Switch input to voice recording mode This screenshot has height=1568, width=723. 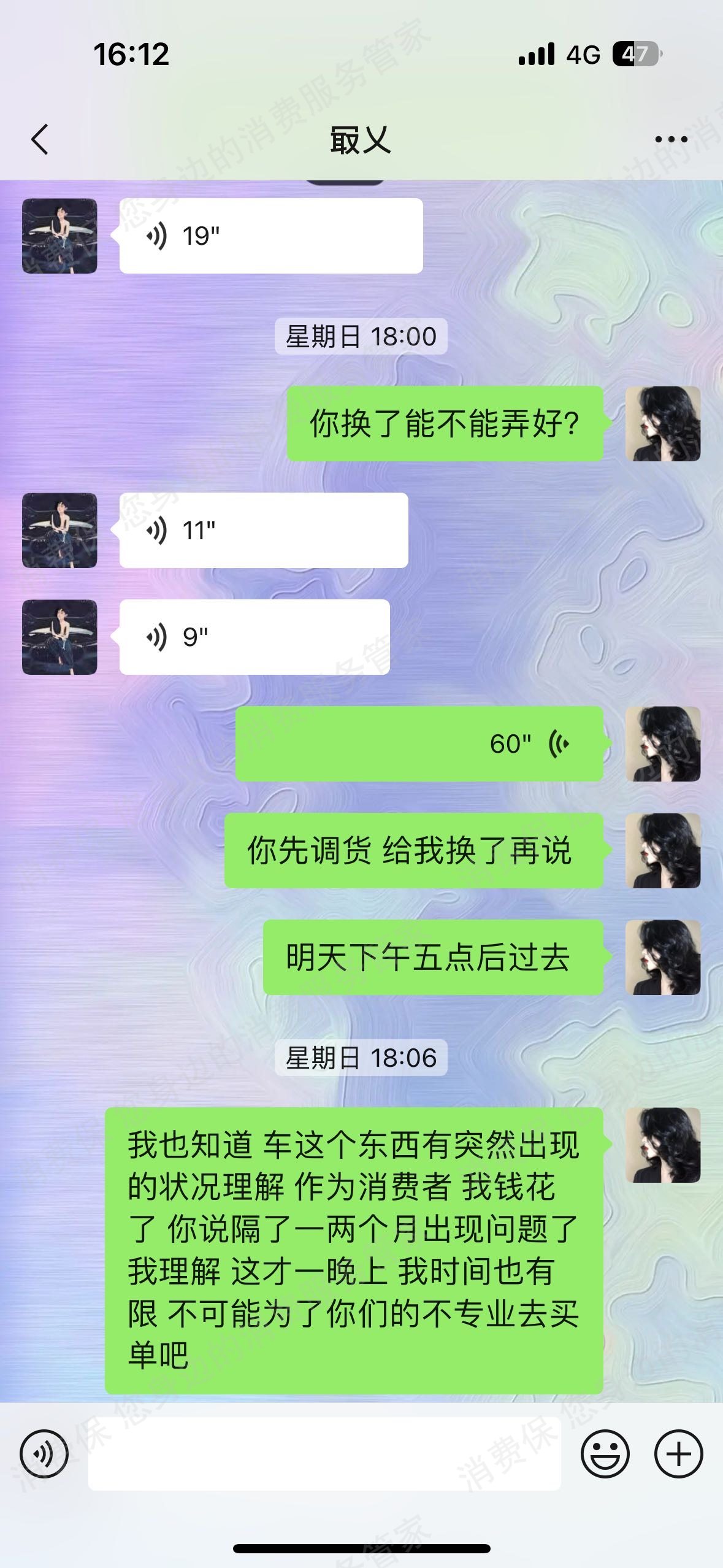click(x=44, y=1453)
